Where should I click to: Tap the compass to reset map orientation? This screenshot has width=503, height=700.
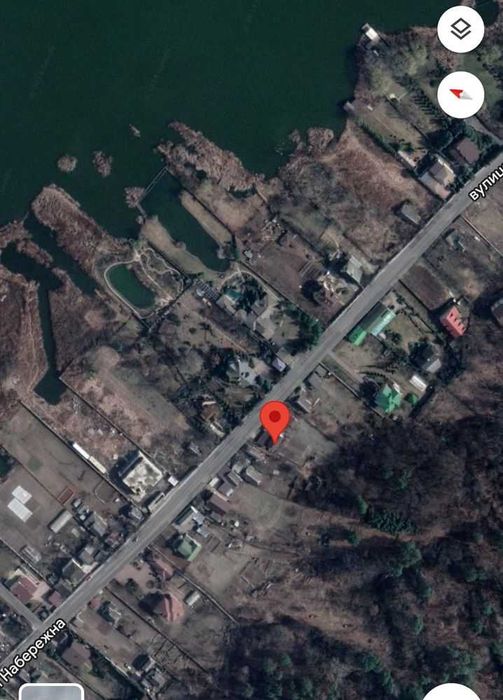tap(461, 95)
